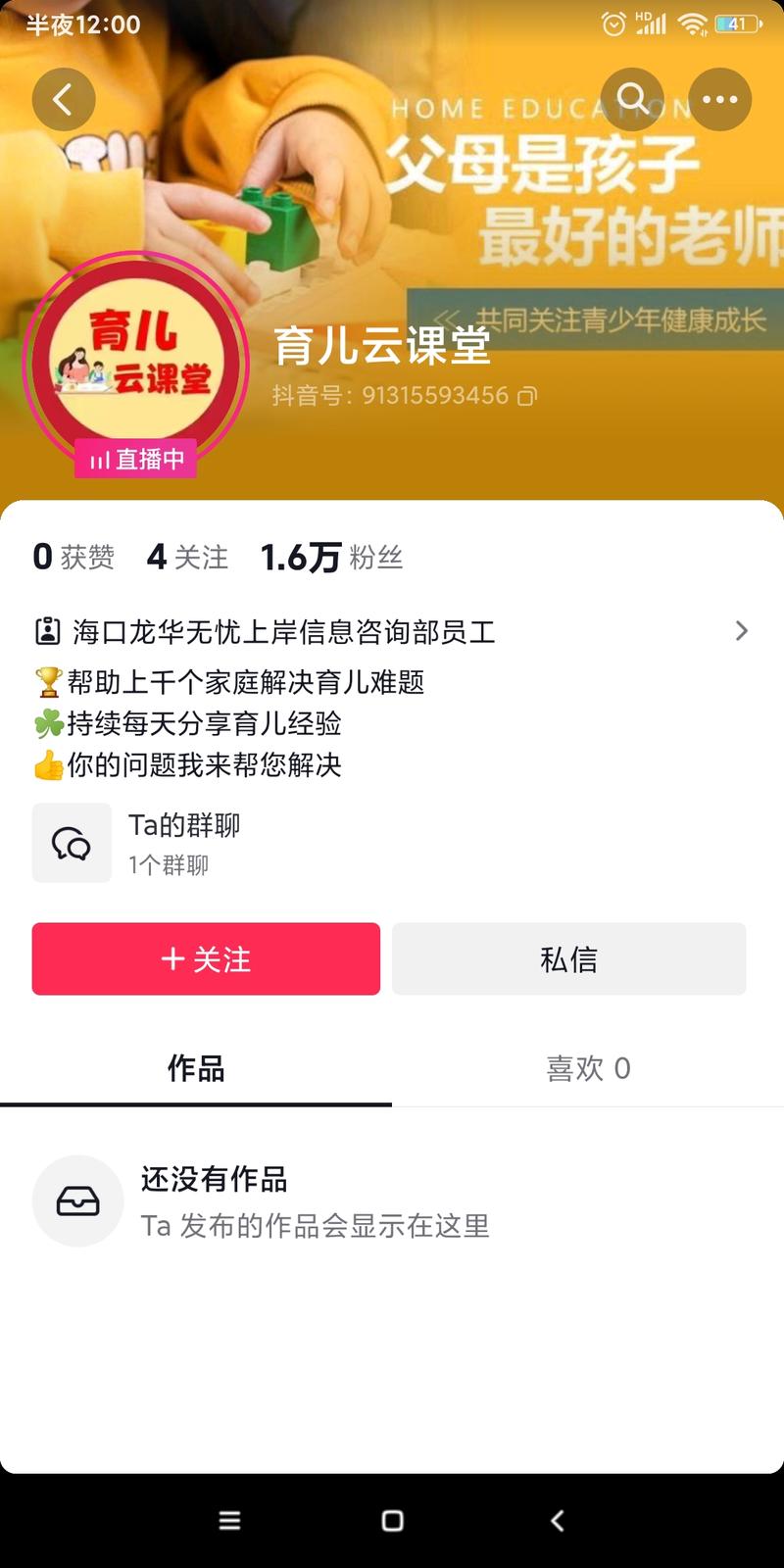Copy the 抖音号 account number

click(526, 397)
